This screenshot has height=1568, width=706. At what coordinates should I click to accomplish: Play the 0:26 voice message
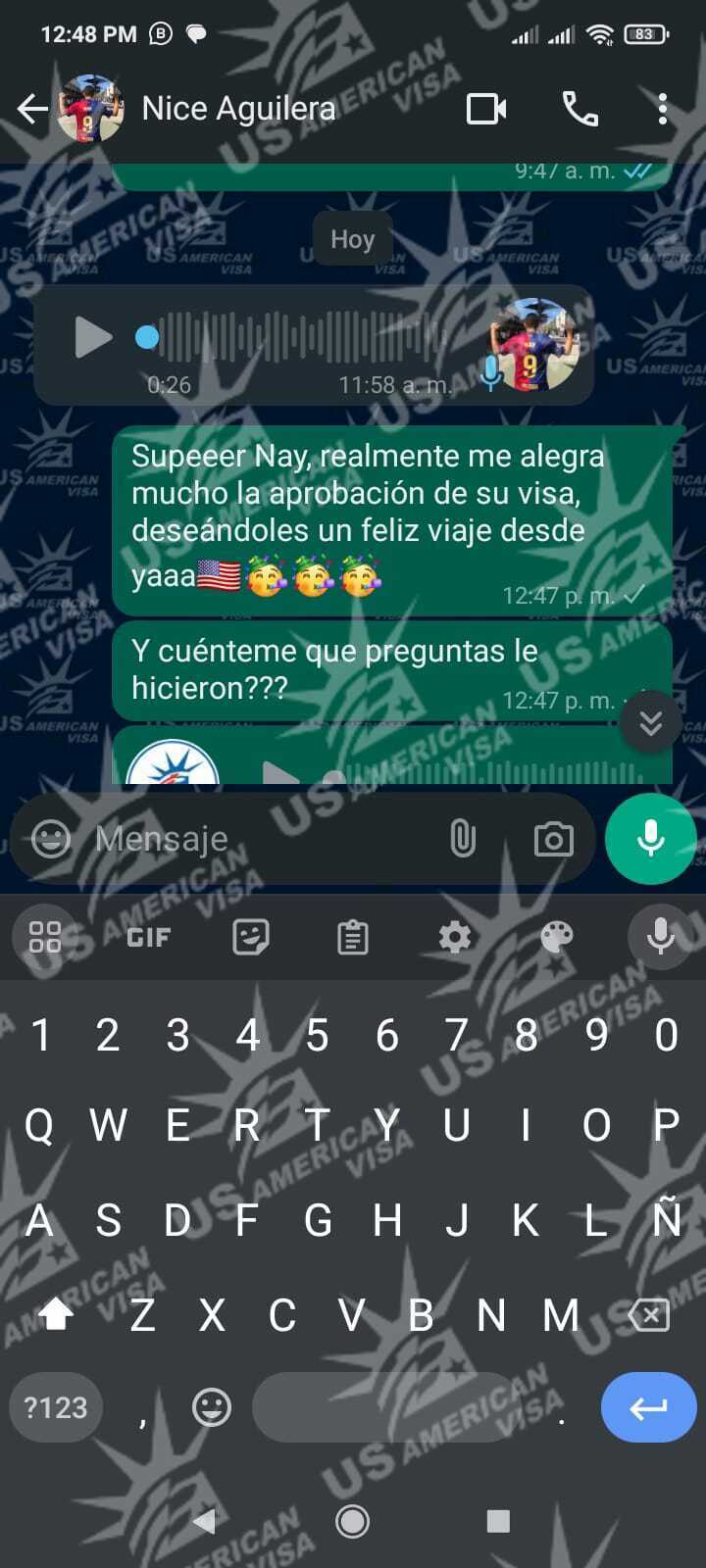93,337
